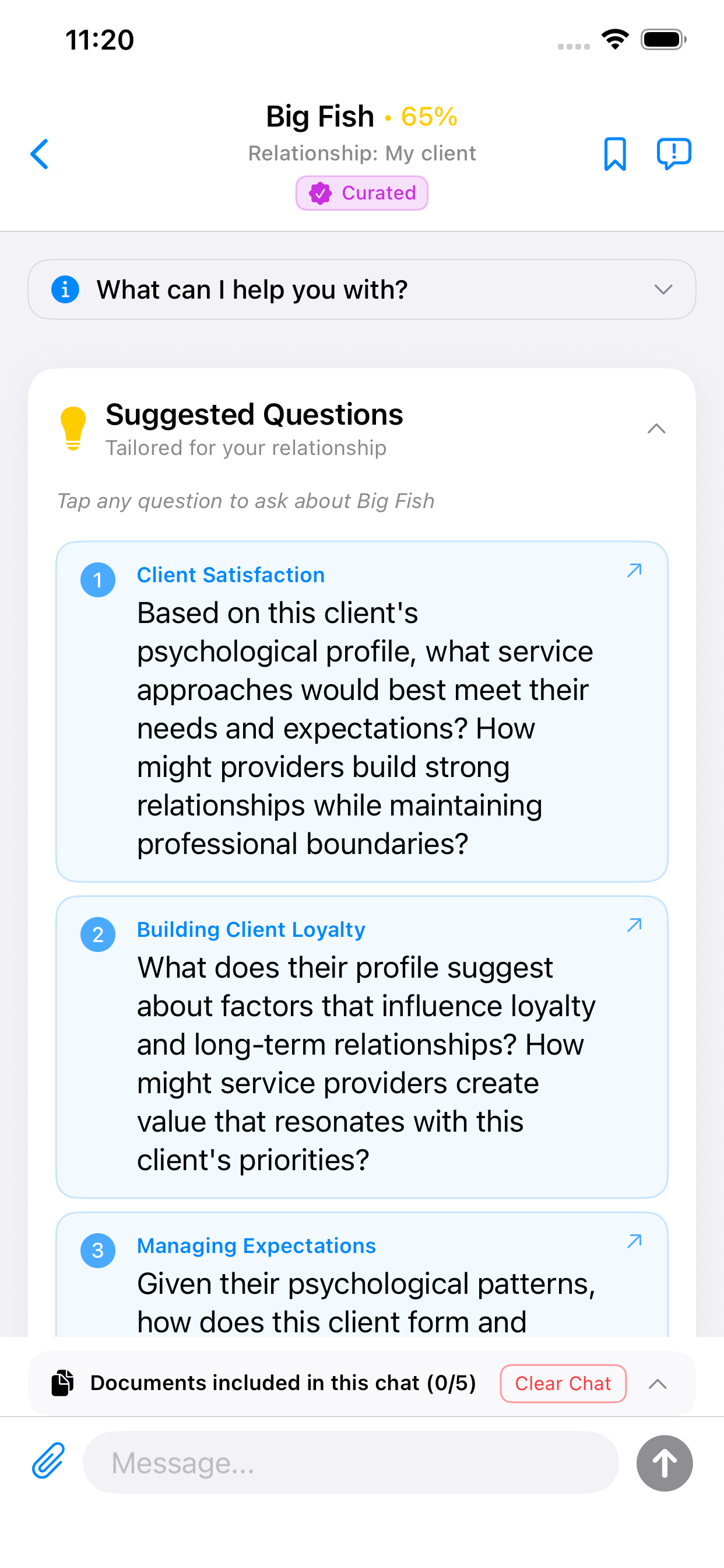Collapse the Documents included section
Viewport: 724px width, 1568px height.
click(658, 1384)
